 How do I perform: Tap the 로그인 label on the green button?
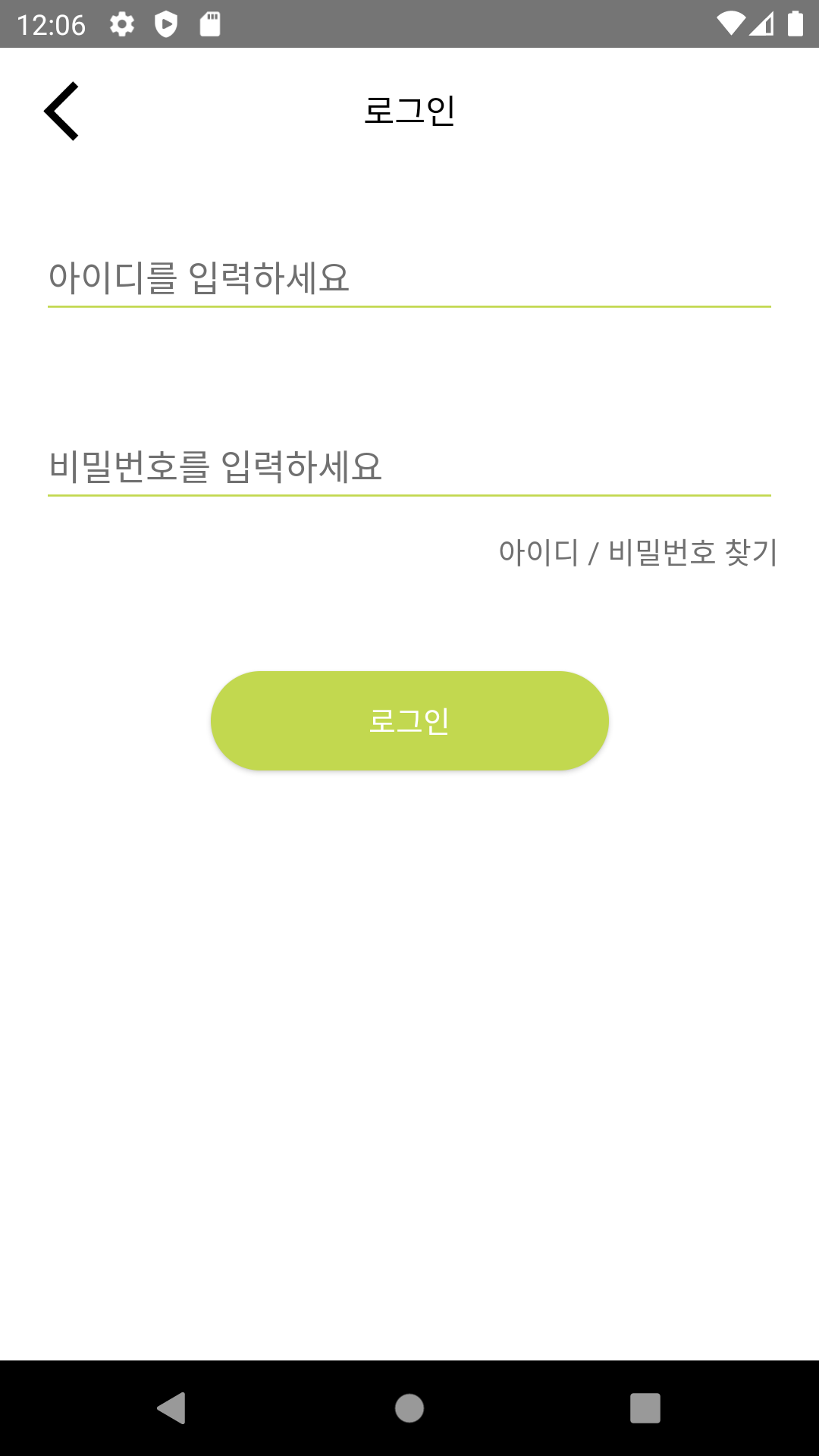pyautogui.click(x=409, y=720)
